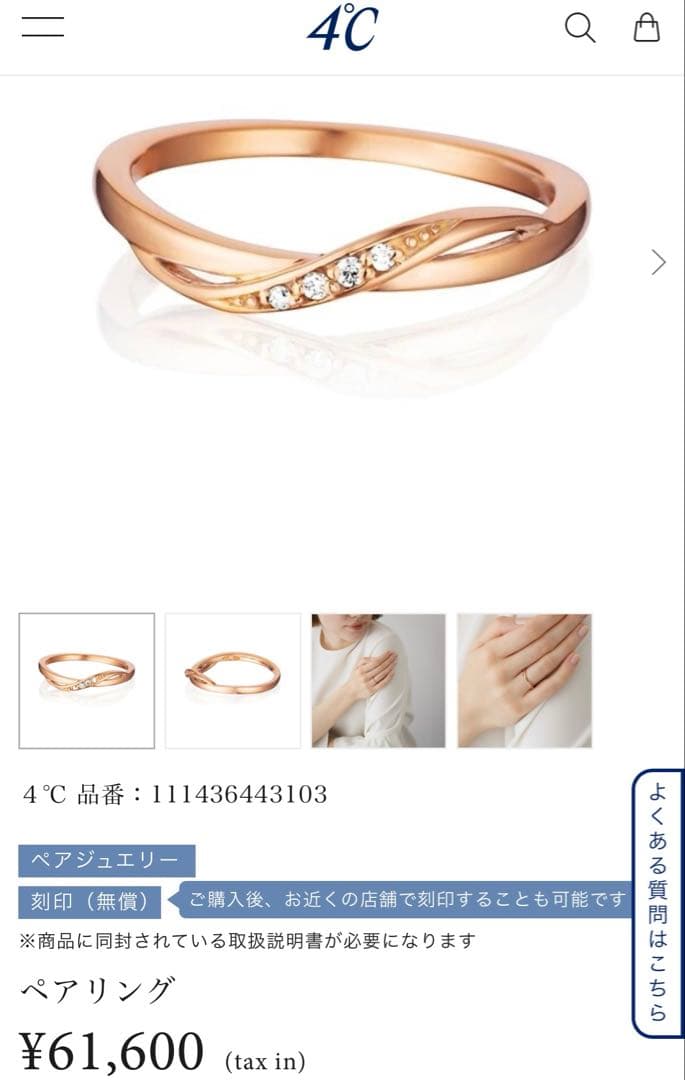View the close-up hand wearing ring photo
This screenshot has width=685, height=1080.
pyautogui.click(x=524, y=681)
